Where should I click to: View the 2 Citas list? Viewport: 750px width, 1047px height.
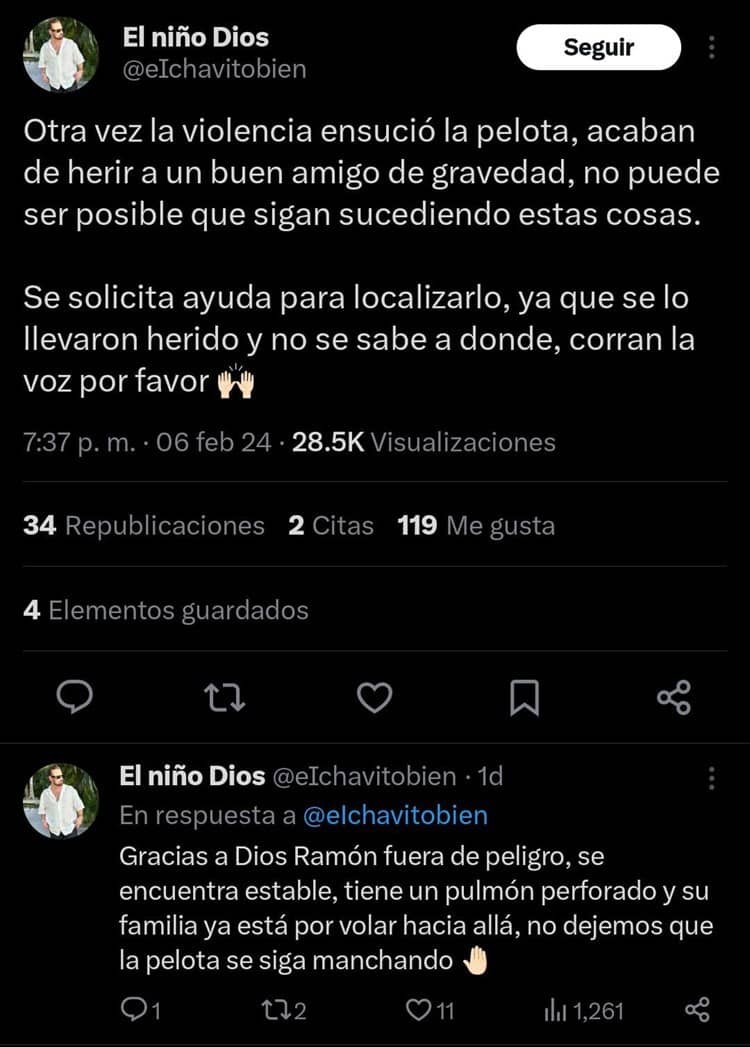pos(331,525)
